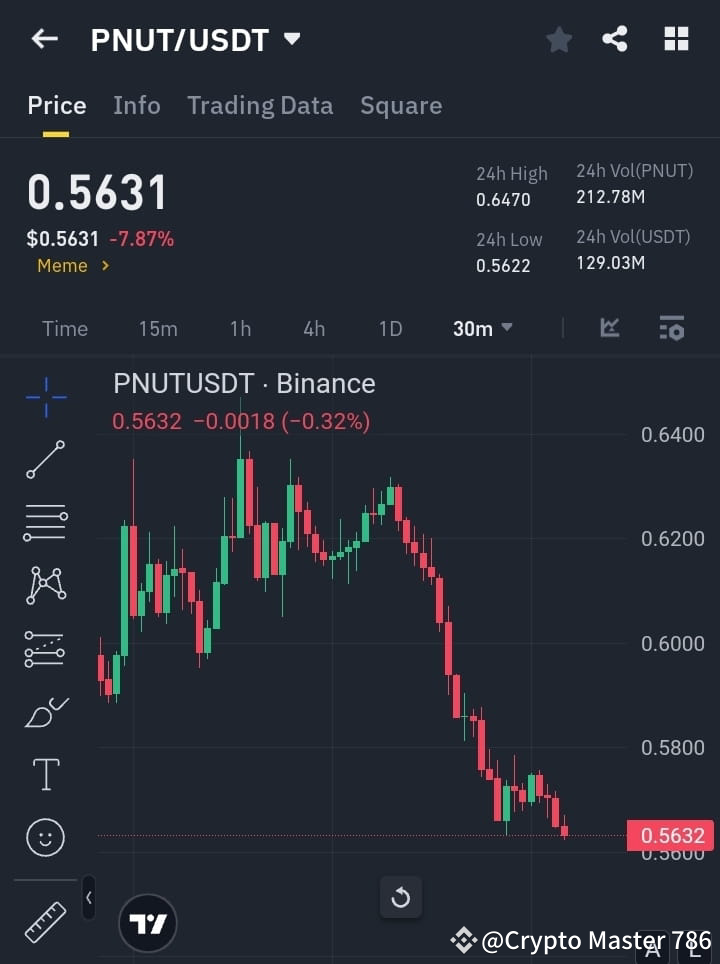
Task: Select the measure ruler tool
Action: pyautogui.click(x=45, y=925)
